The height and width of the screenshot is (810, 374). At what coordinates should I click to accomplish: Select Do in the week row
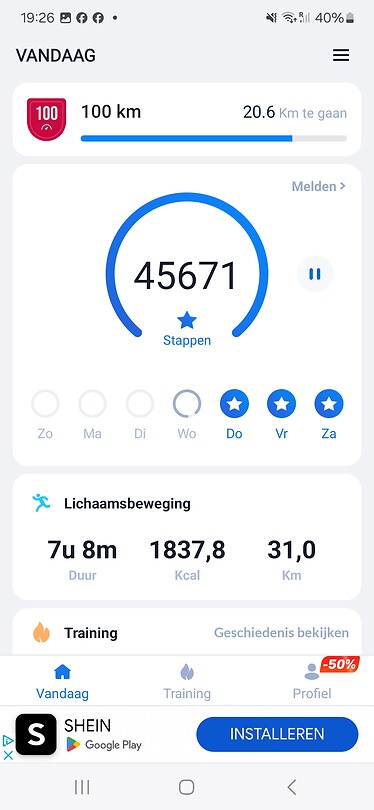(x=234, y=414)
